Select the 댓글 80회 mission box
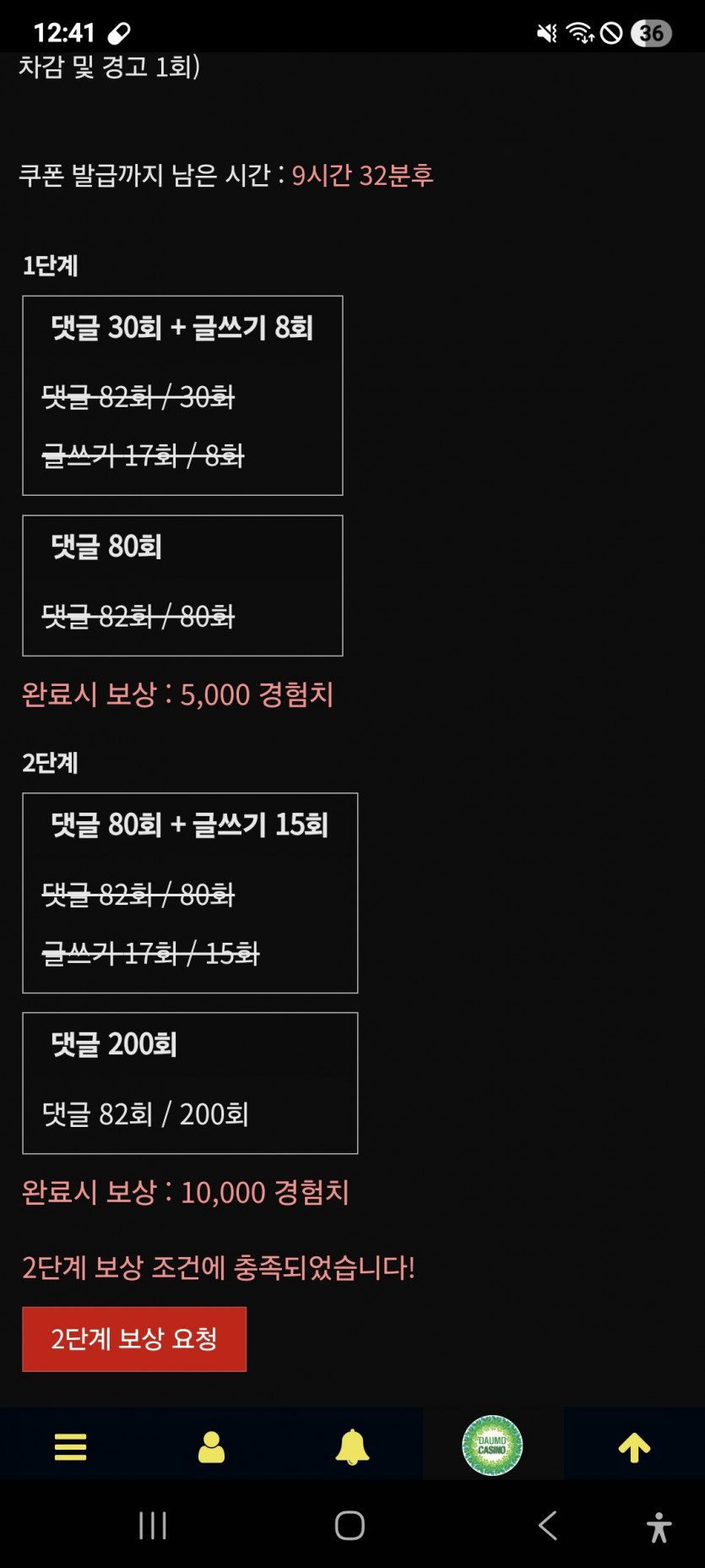705x1568 pixels. [x=182, y=584]
